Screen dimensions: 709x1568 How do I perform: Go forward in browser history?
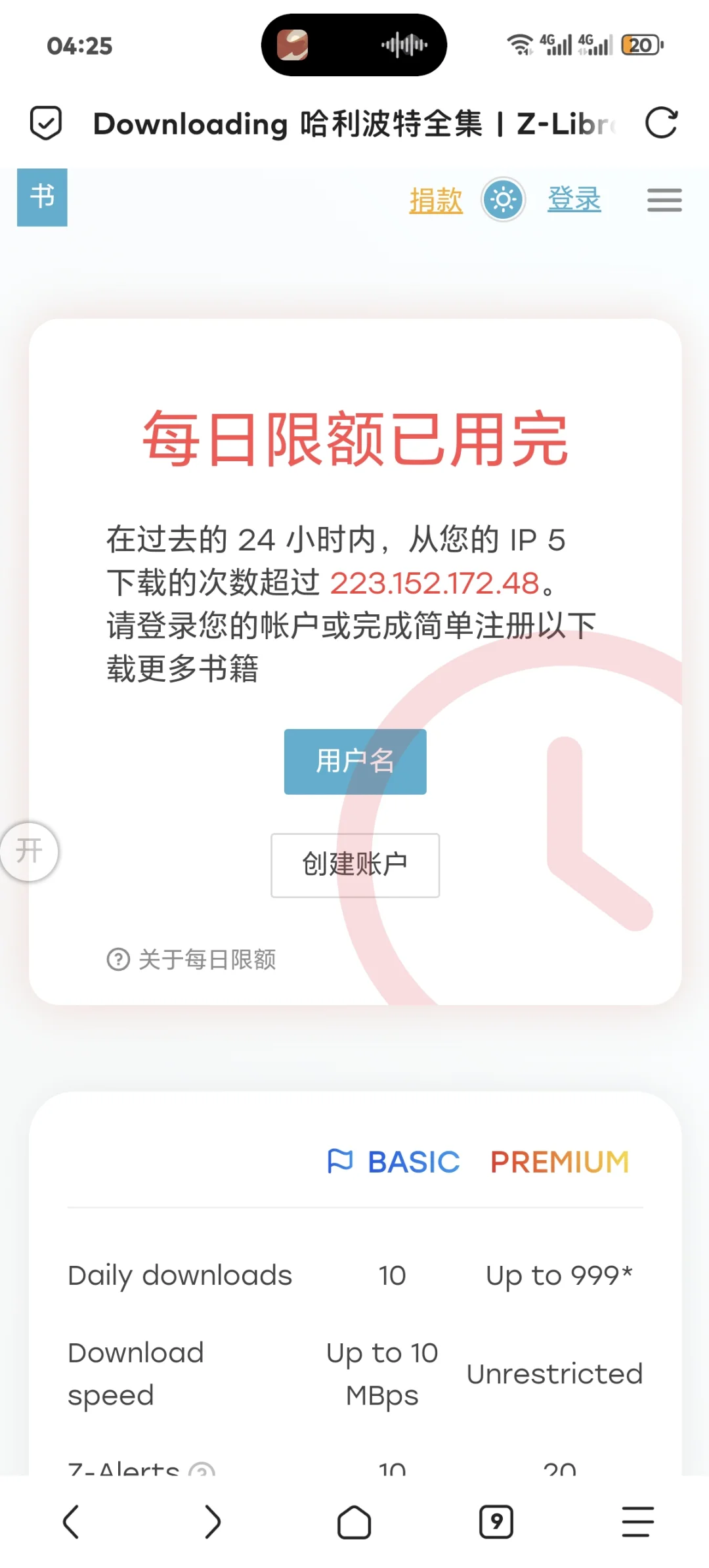(x=213, y=1521)
